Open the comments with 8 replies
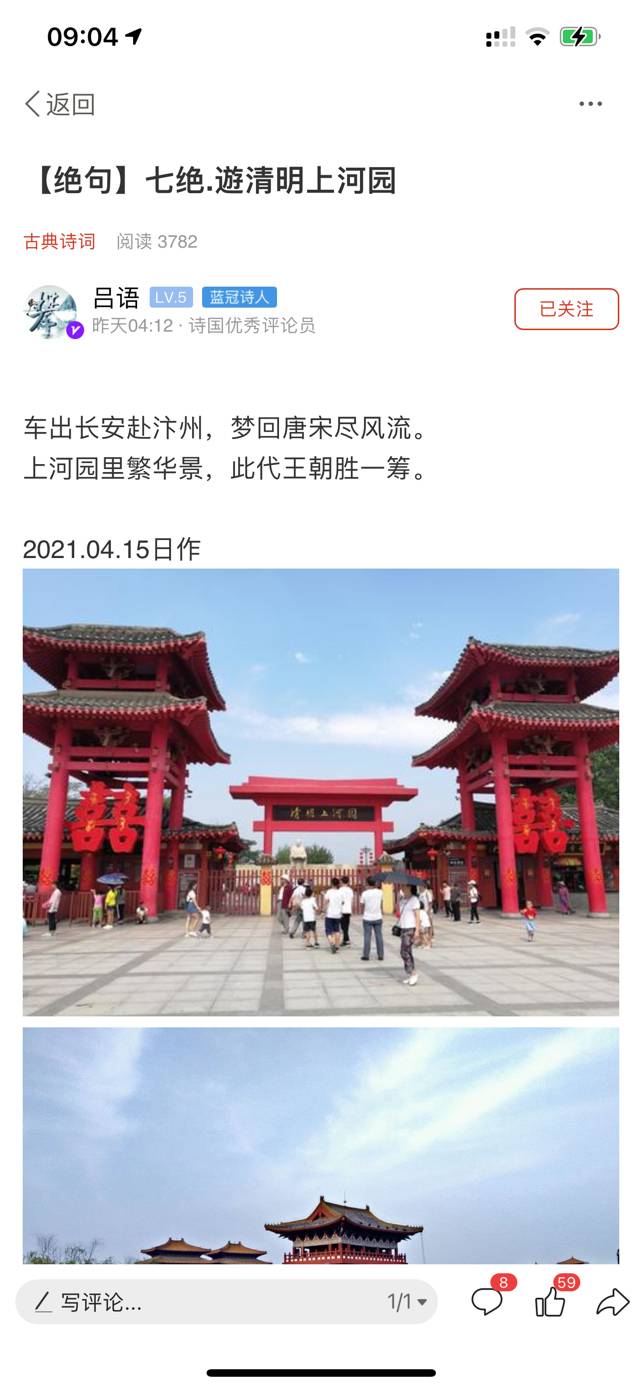Screen dimensions: 642x1389 pos(487,1301)
